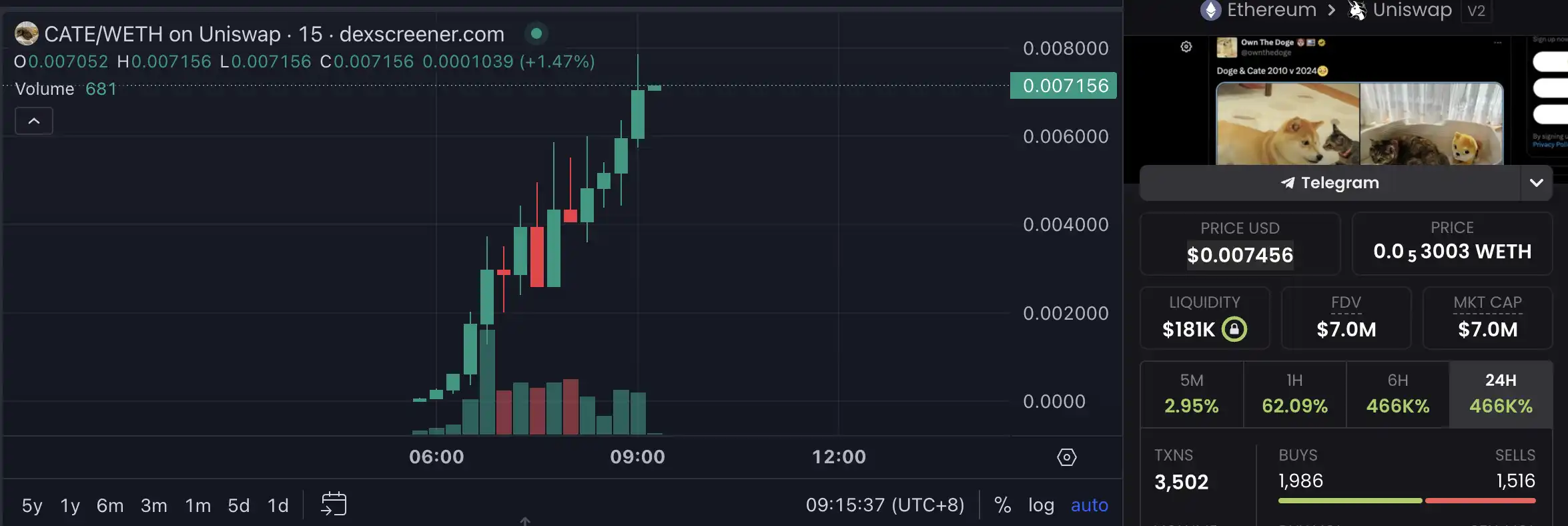
Task: Open the Telegram link
Action: 1329,183
